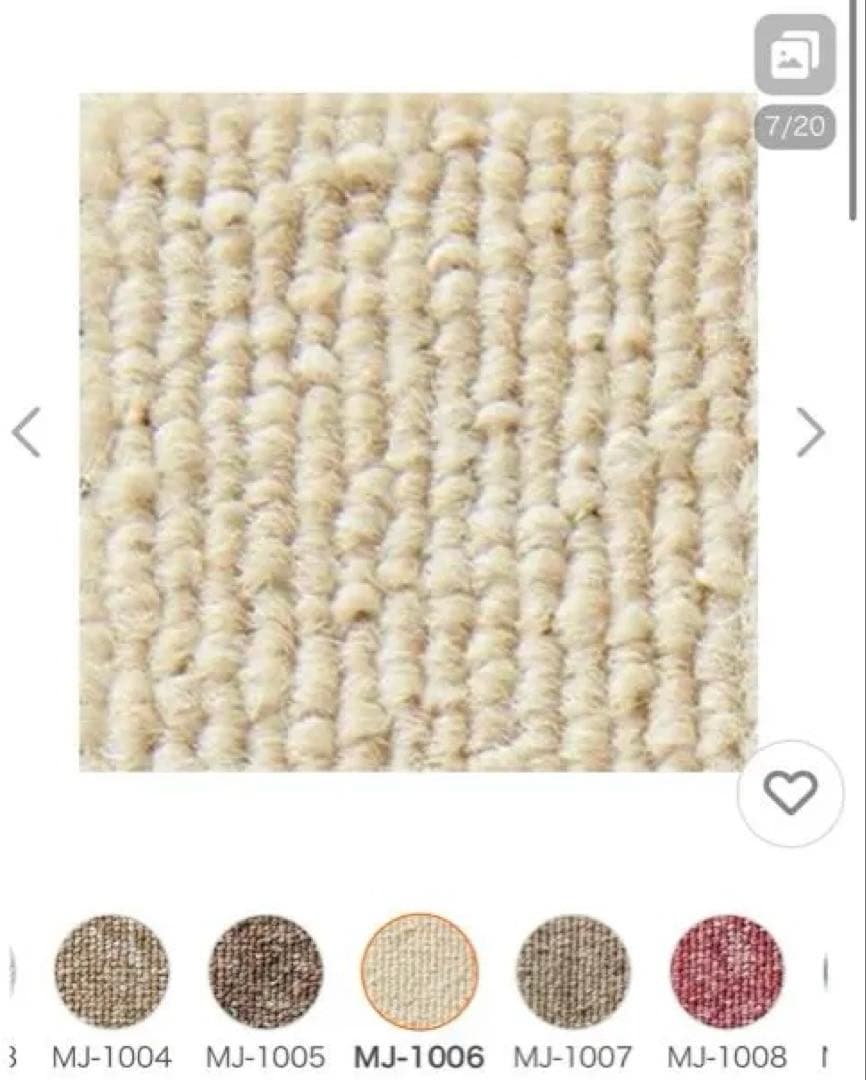Show the previous product image
This screenshot has width=866, height=1080.
click(27, 432)
